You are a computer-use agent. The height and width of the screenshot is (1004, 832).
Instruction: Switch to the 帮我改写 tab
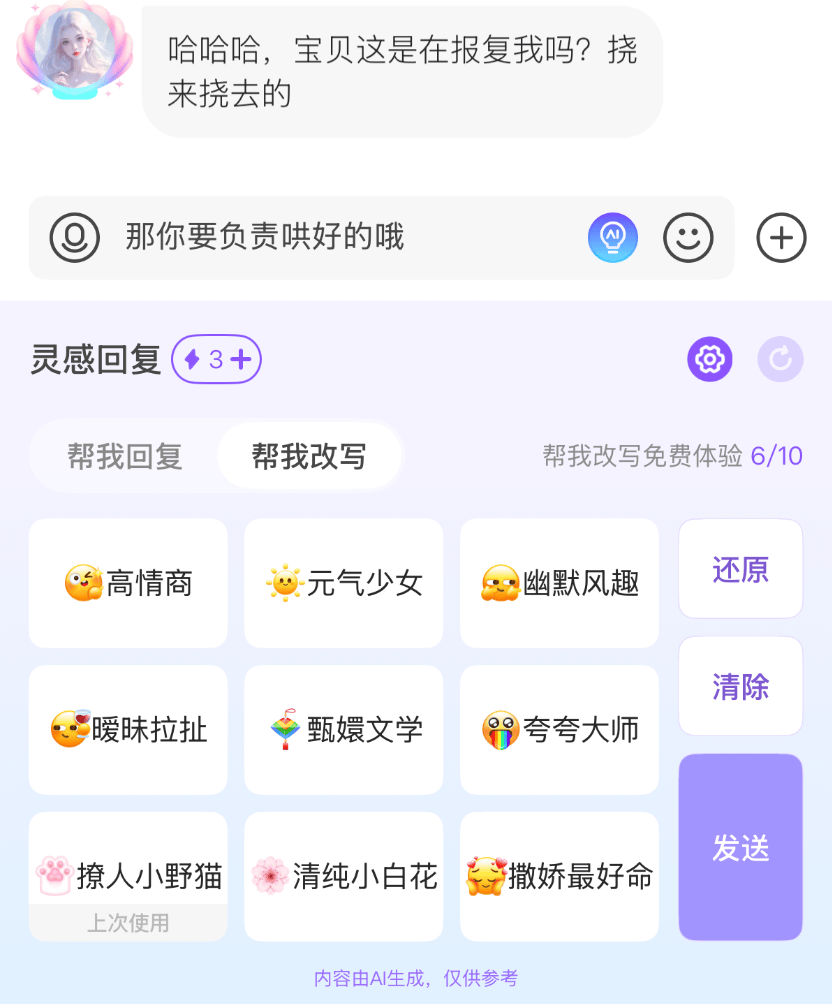[309, 455]
